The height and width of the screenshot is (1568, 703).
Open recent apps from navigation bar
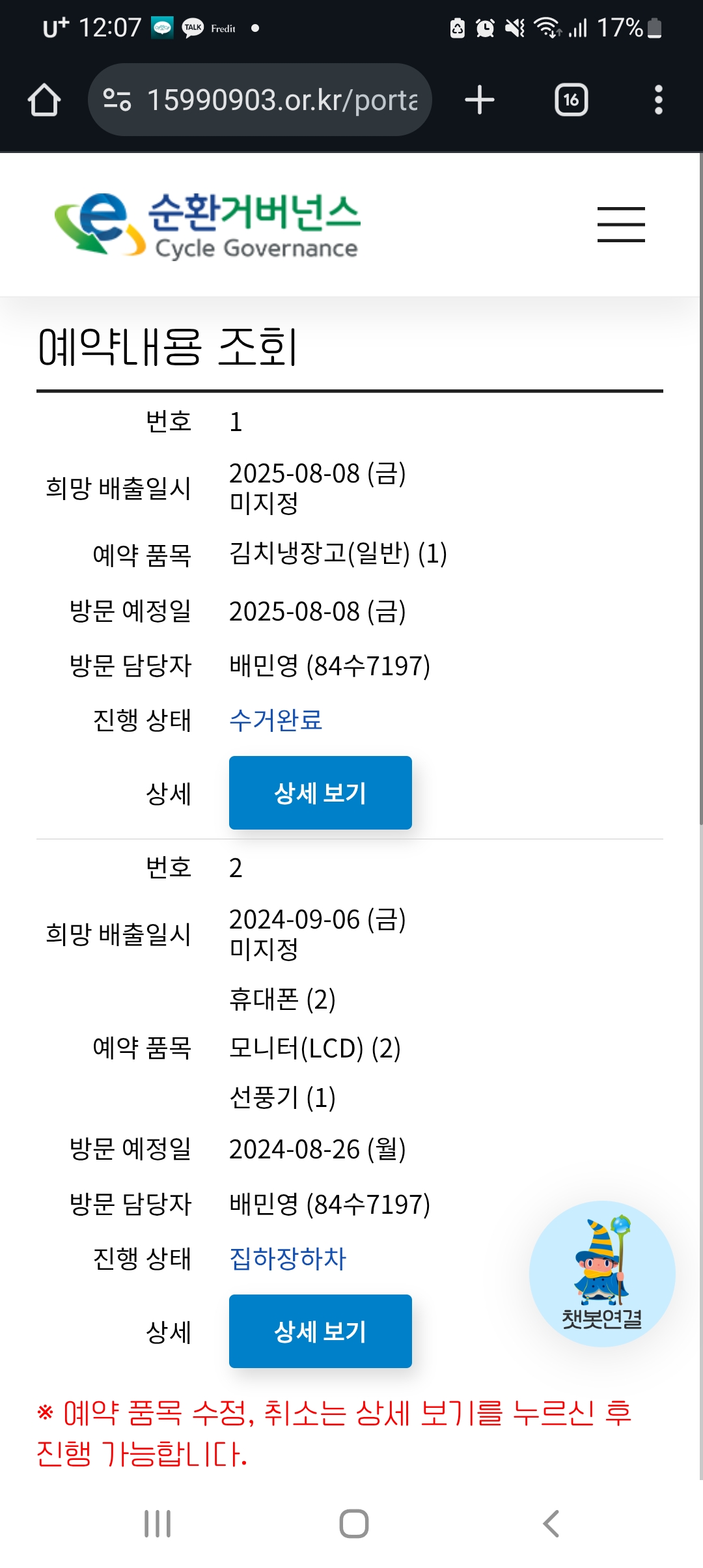[x=158, y=1524]
